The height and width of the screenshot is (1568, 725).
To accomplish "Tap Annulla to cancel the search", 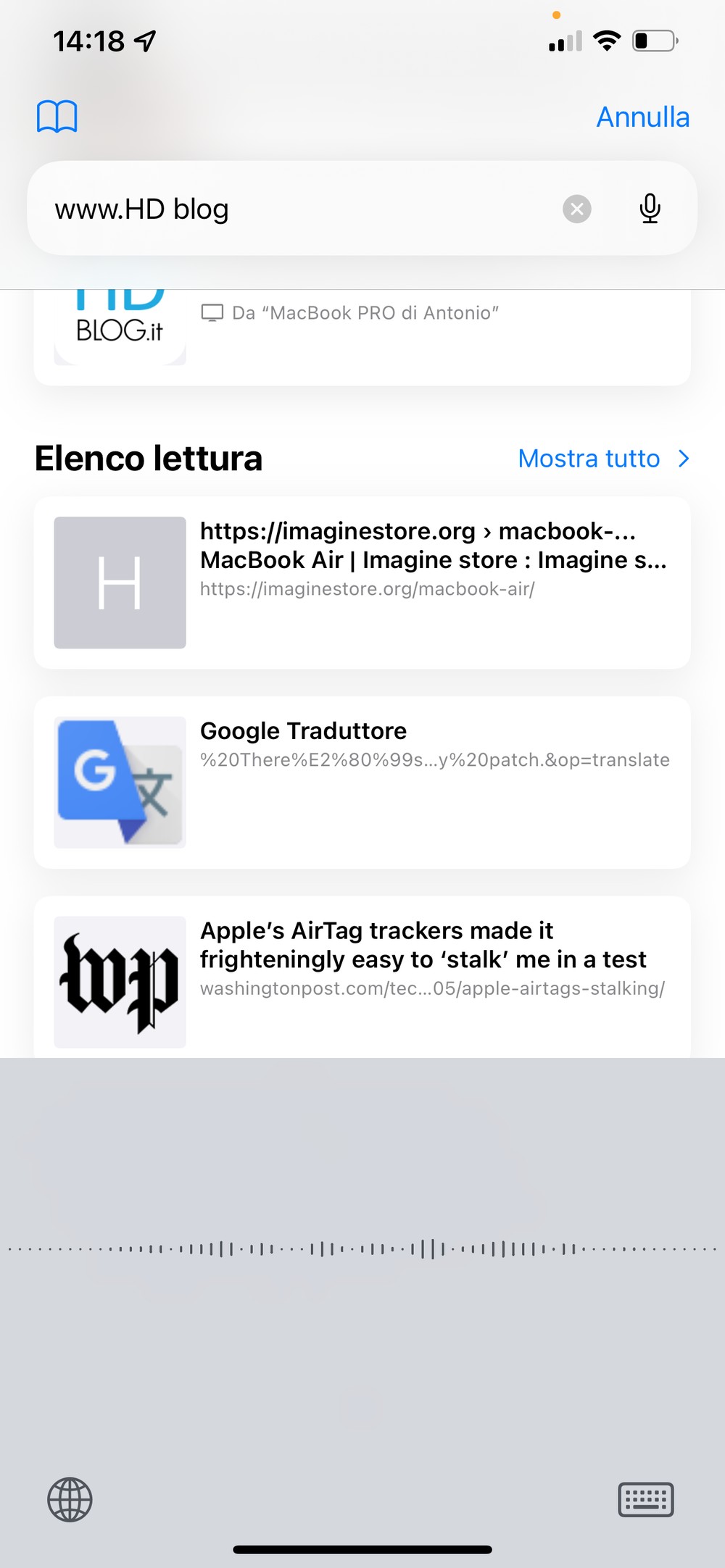I will (x=642, y=117).
